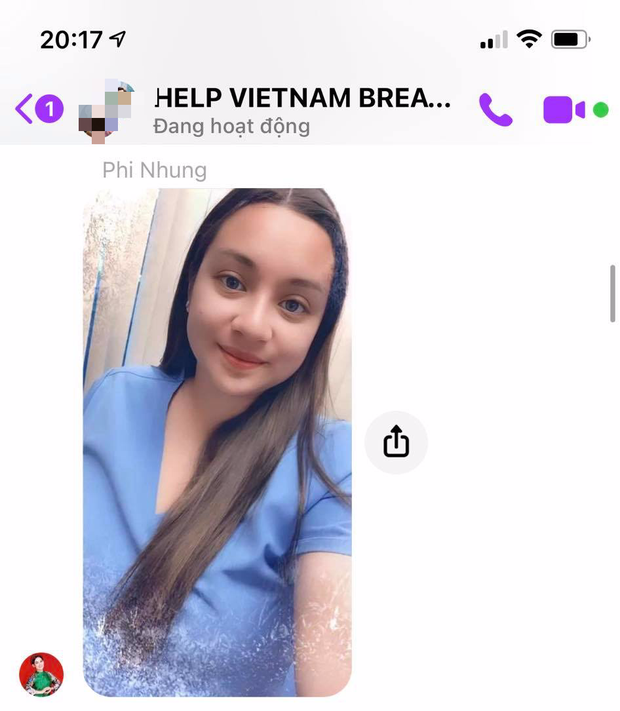
Task: Share the photo sent by Phi Nhung
Action: click(x=396, y=441)
